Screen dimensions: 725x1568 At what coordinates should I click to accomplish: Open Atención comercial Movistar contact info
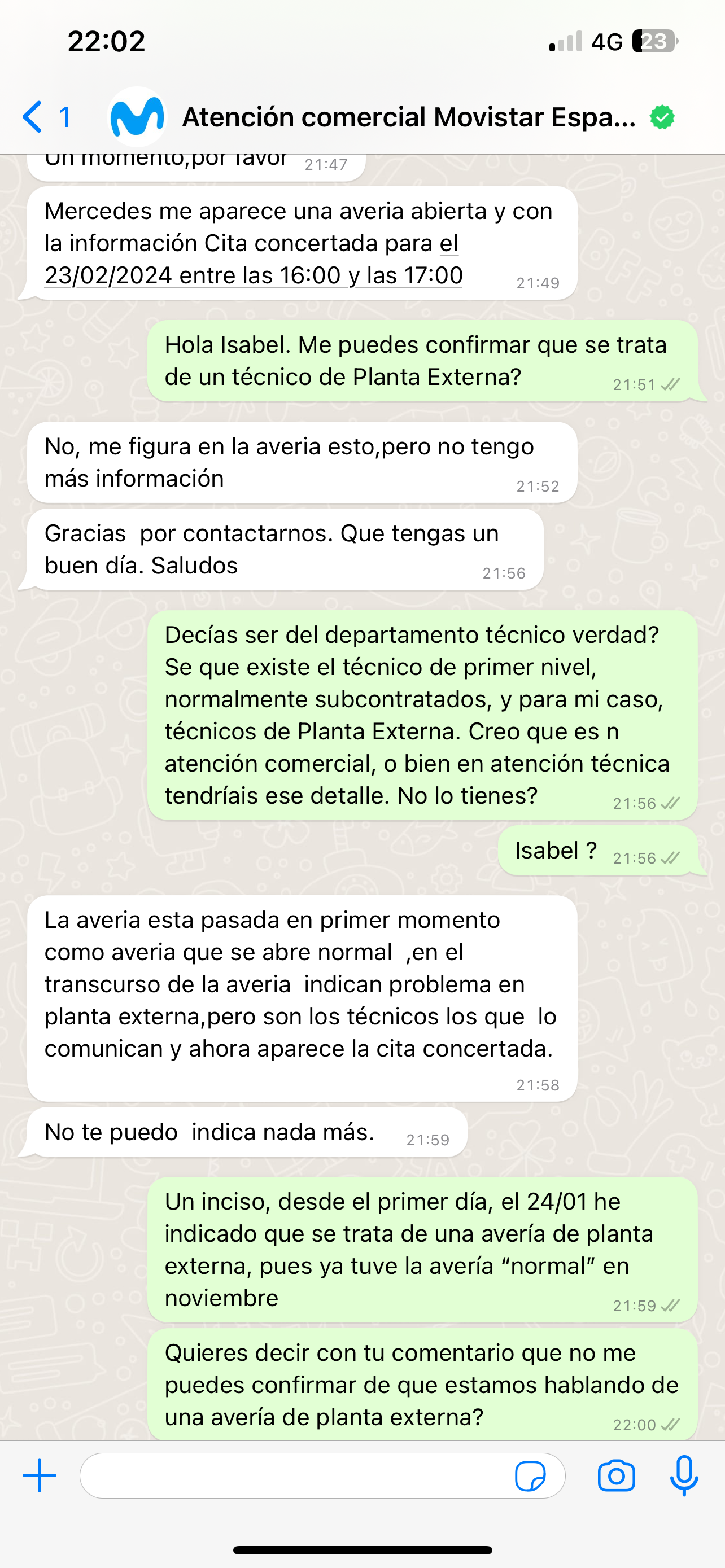408,117
